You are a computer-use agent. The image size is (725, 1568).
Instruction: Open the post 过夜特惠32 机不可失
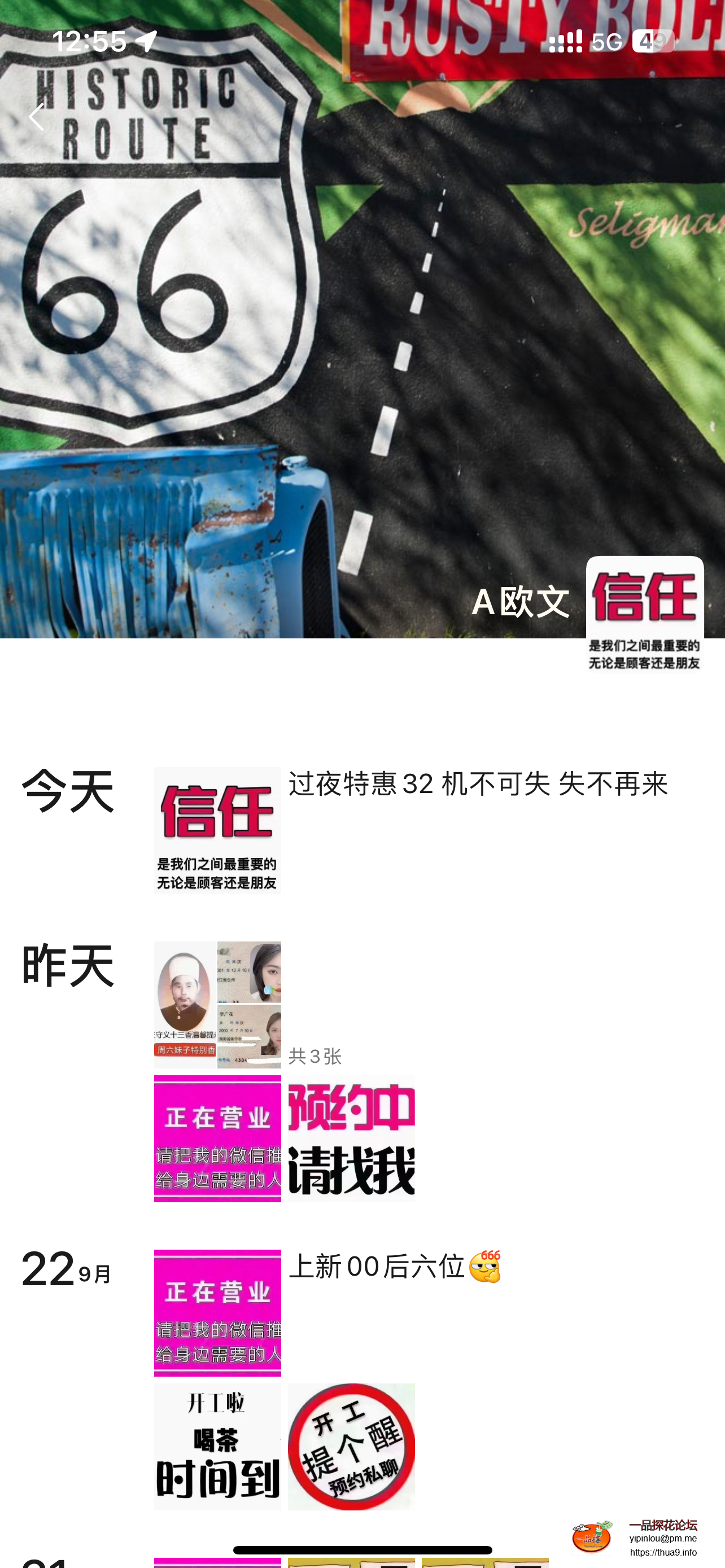(x=478, y=785)
